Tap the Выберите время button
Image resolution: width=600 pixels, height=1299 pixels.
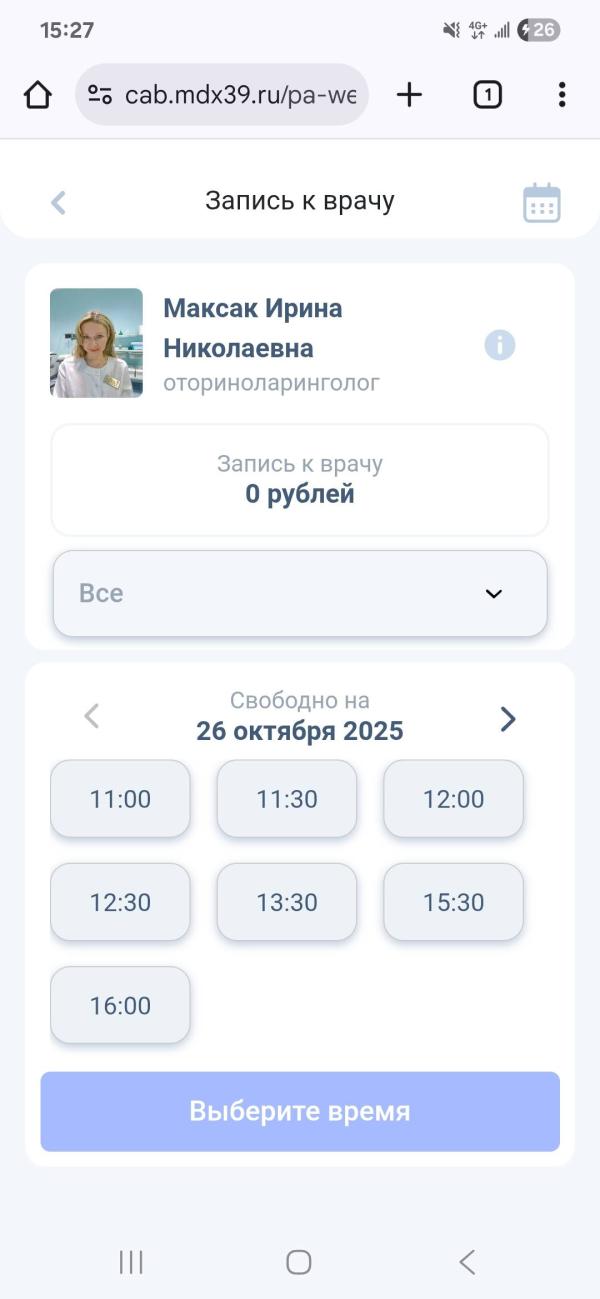pos(300,1111)
